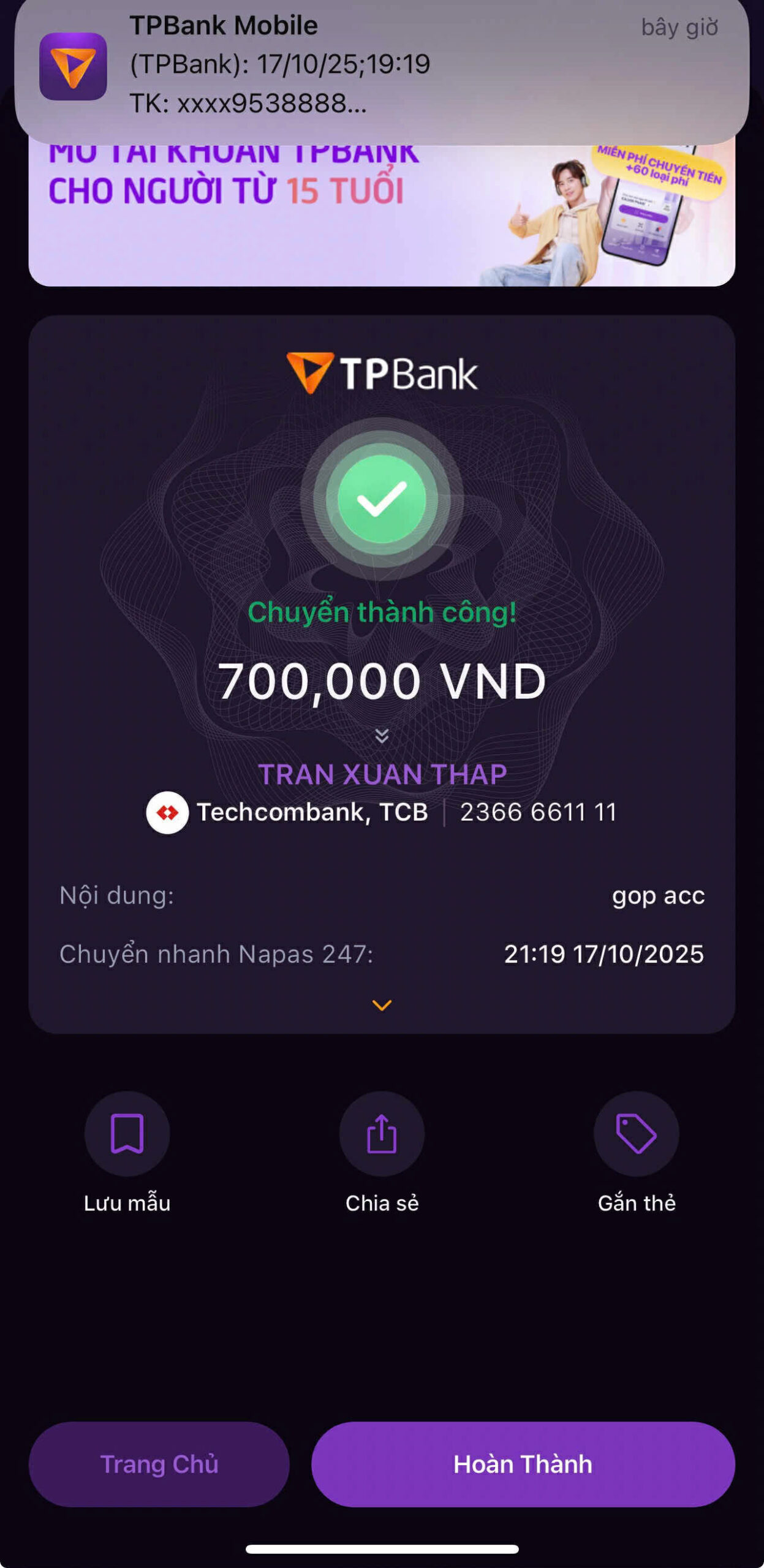Expand the transaction details chevron
Screen dimensions: 764x1568
tap(382, 1005)
